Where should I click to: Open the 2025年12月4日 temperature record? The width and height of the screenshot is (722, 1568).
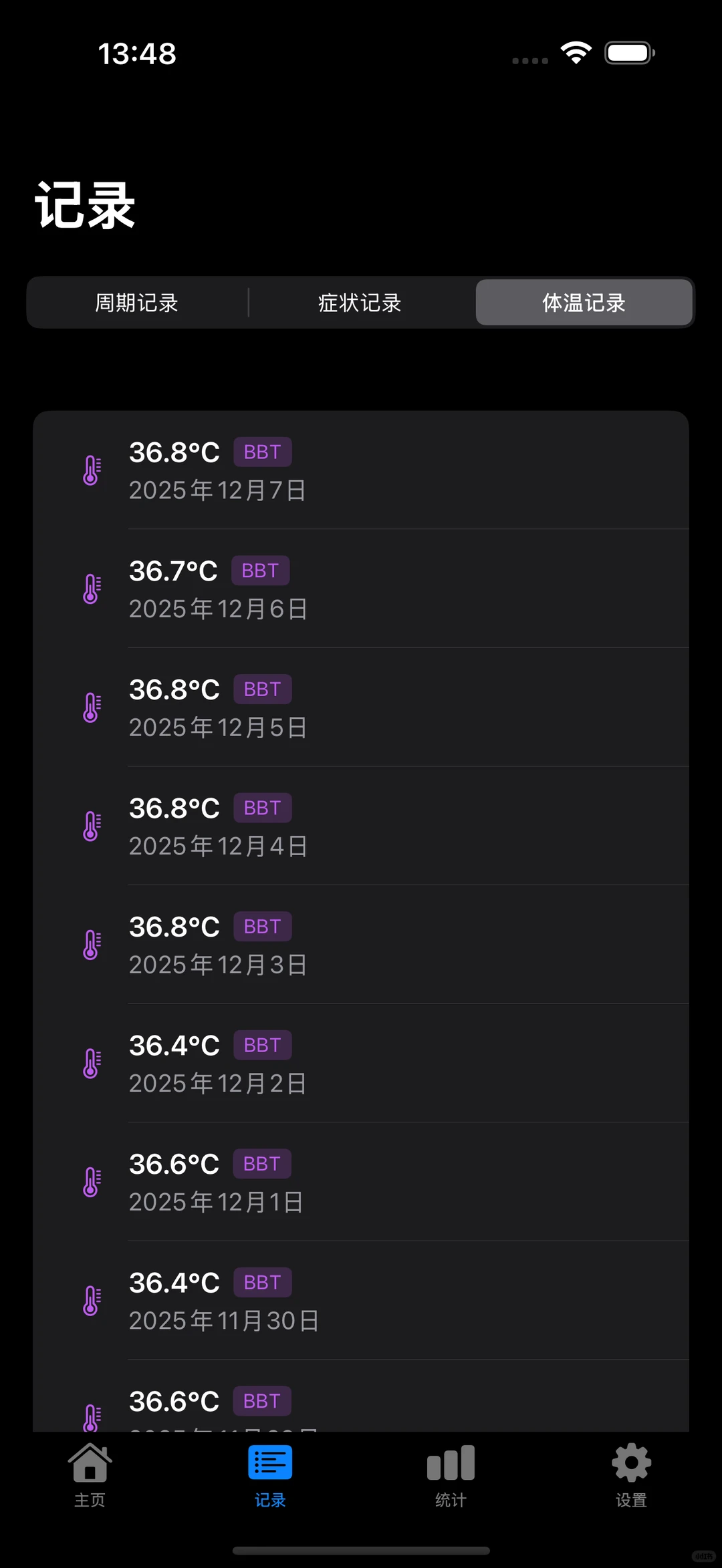tap(361, 826)
